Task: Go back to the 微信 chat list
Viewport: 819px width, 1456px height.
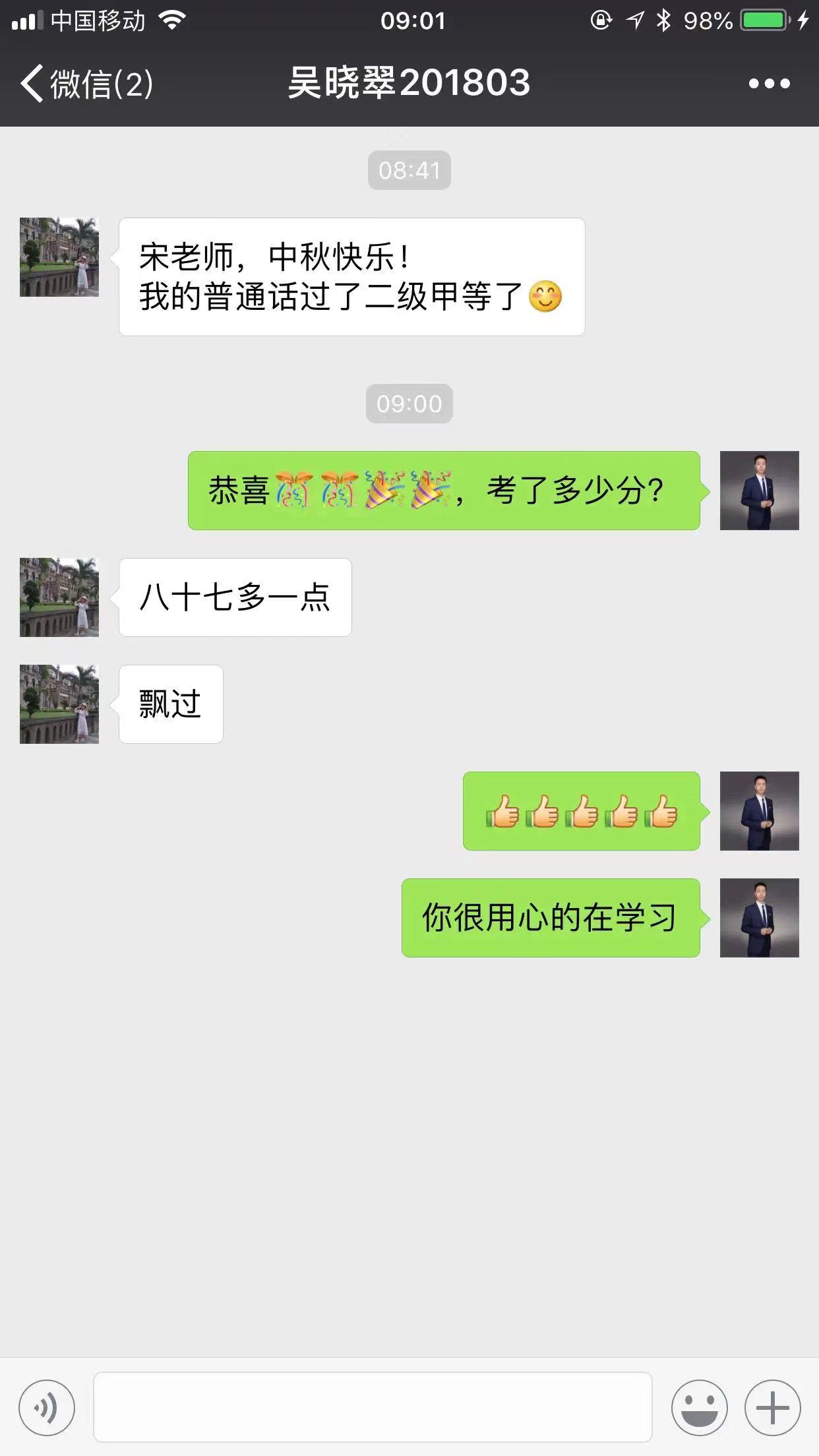Action: point(86,84)
